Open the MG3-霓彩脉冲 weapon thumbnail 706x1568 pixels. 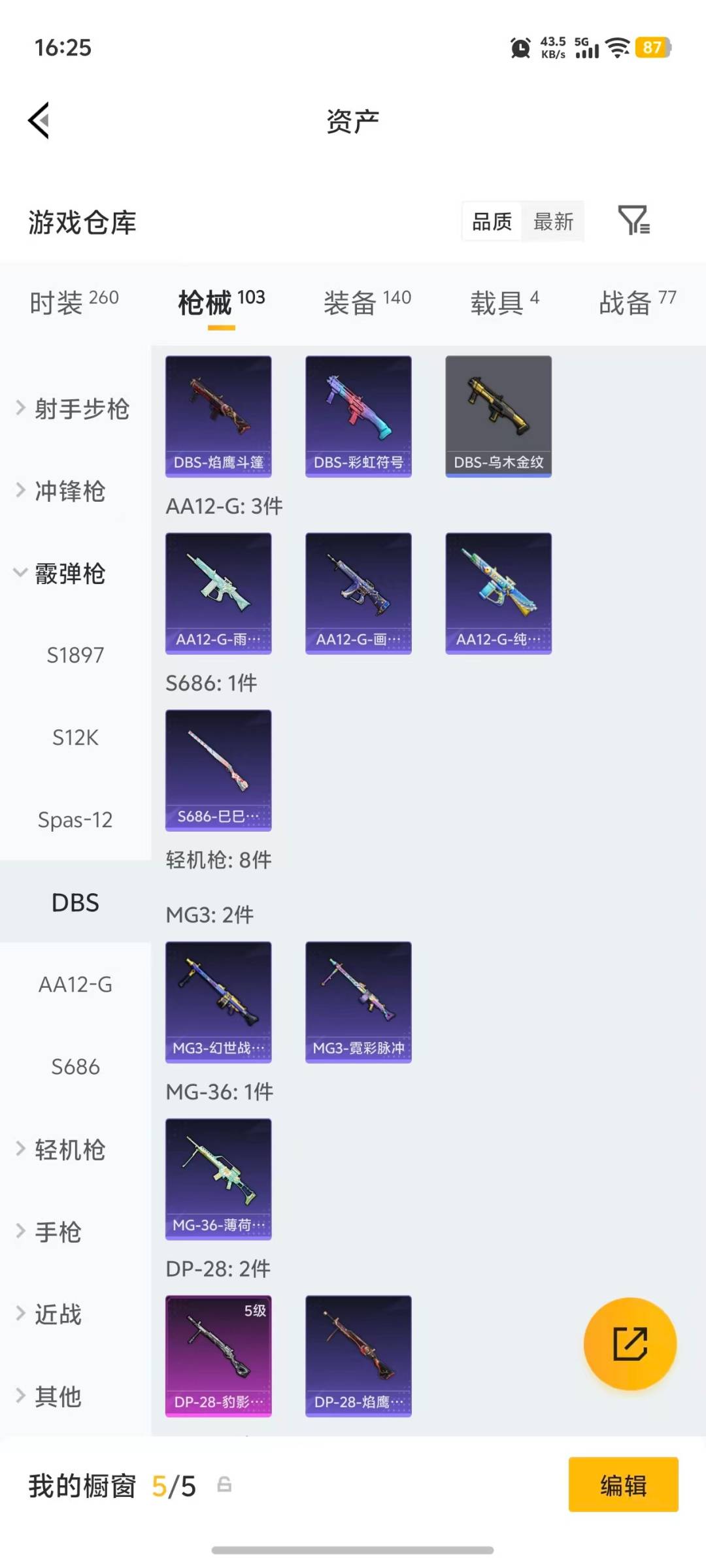358,1003
